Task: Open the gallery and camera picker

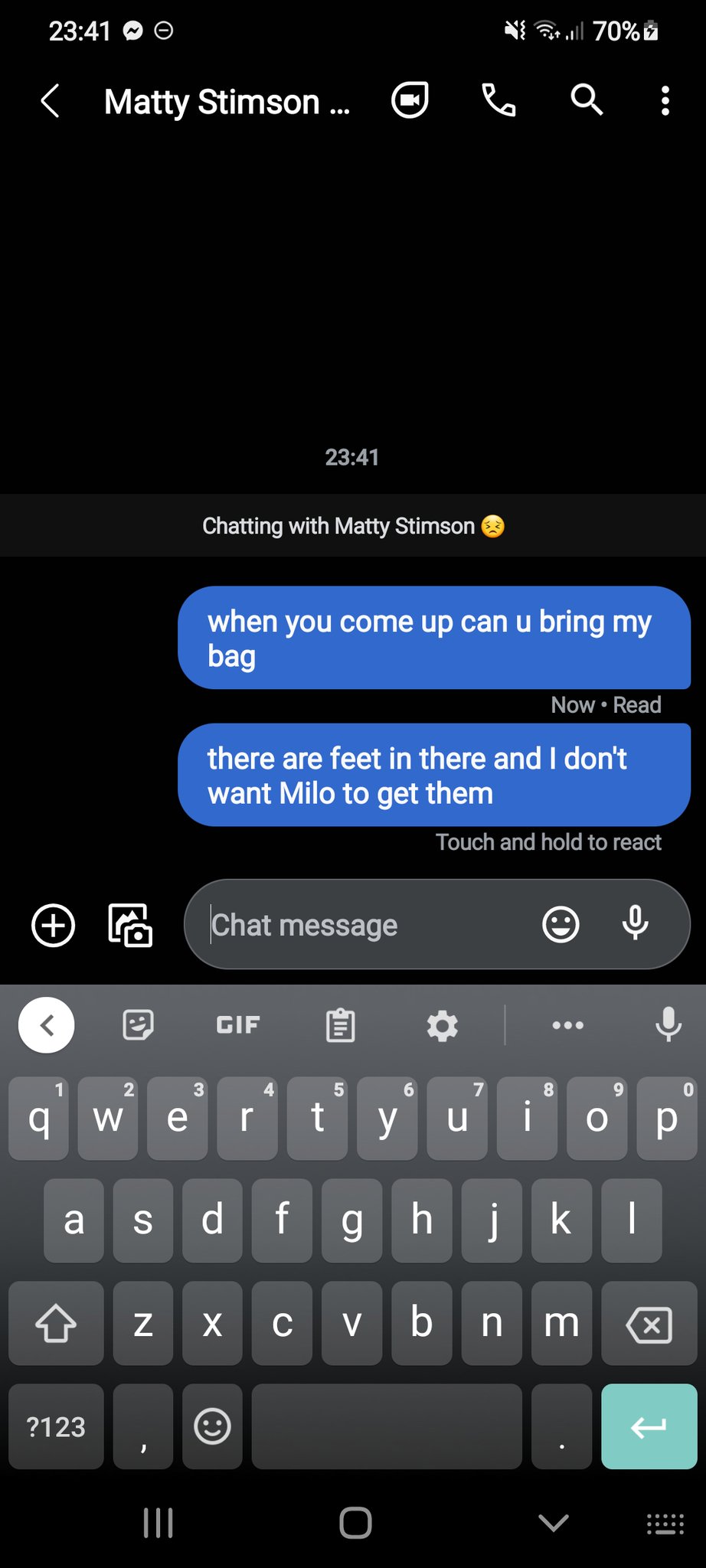Action: 130,925
